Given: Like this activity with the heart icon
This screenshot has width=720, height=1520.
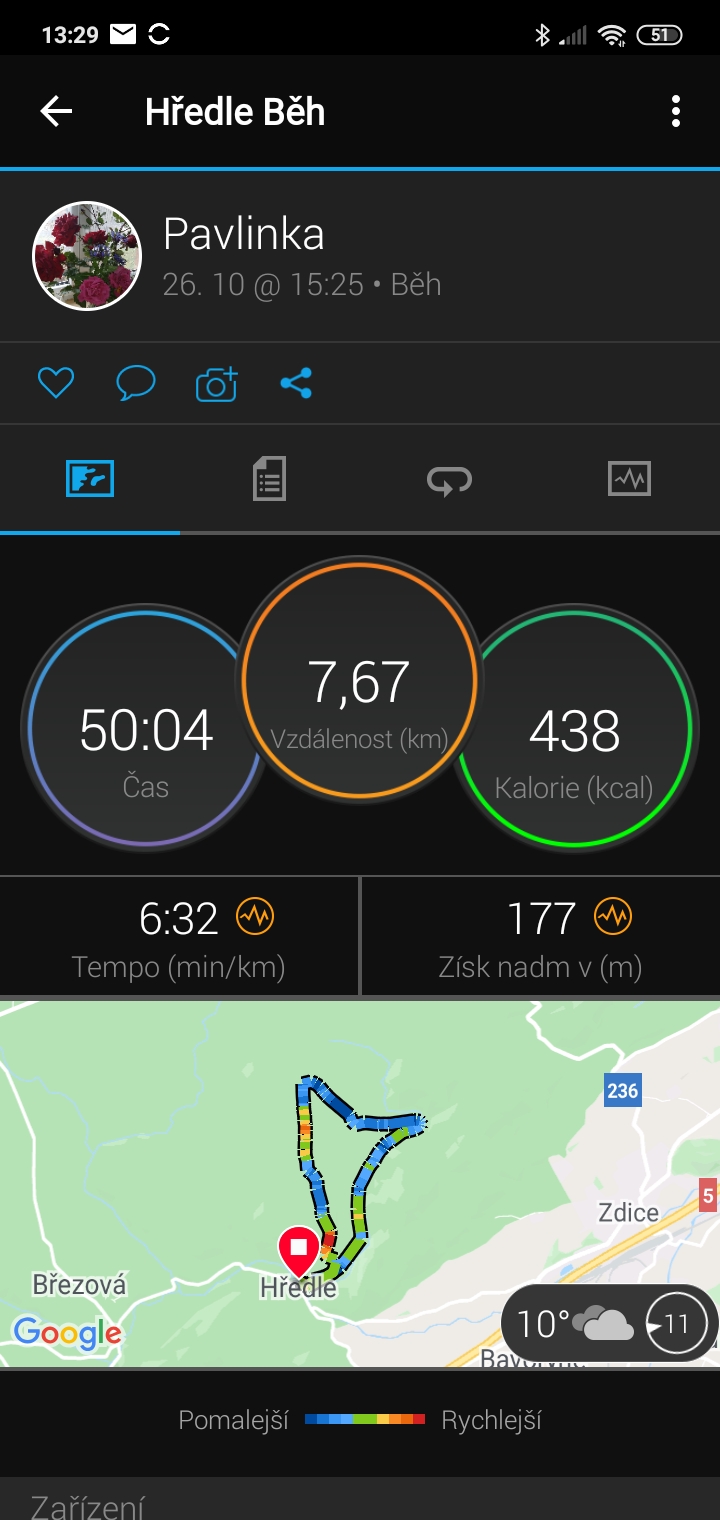Looking at the screenshot, I should point(56,383).
